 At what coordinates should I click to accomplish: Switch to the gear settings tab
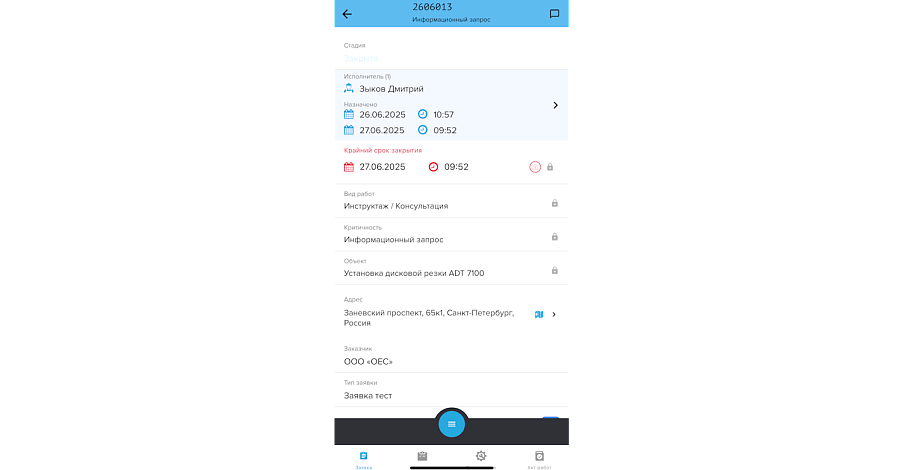coord(481,457)
